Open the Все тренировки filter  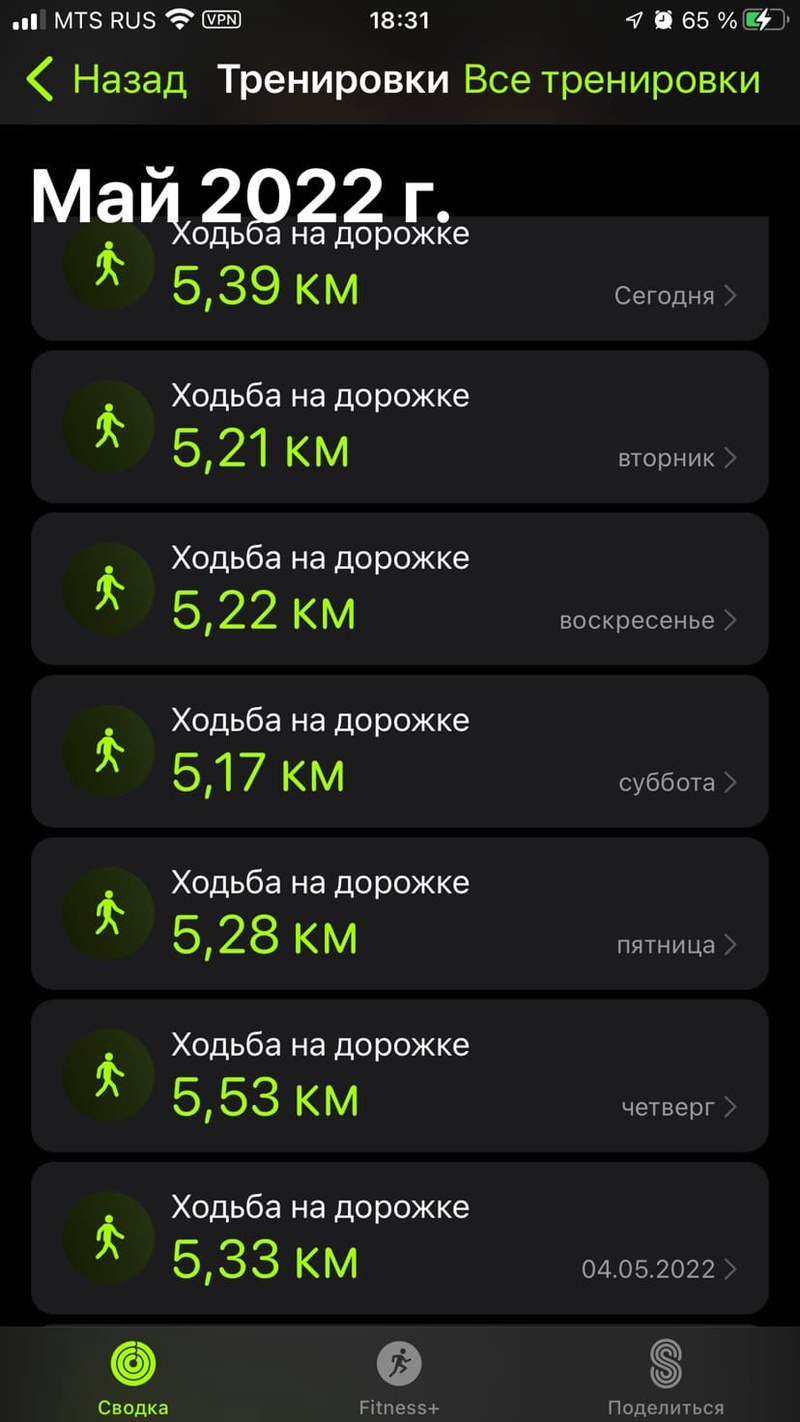612,80
